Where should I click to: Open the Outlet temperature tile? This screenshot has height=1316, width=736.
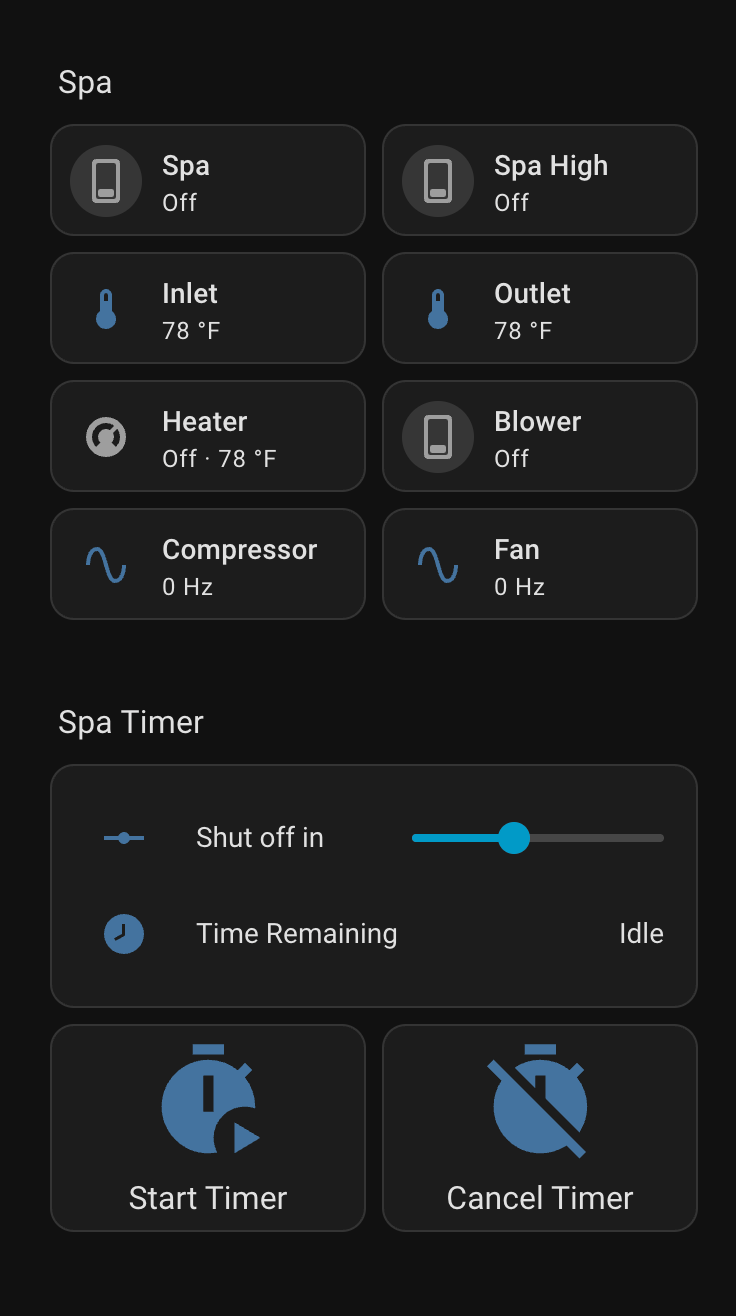540,308
